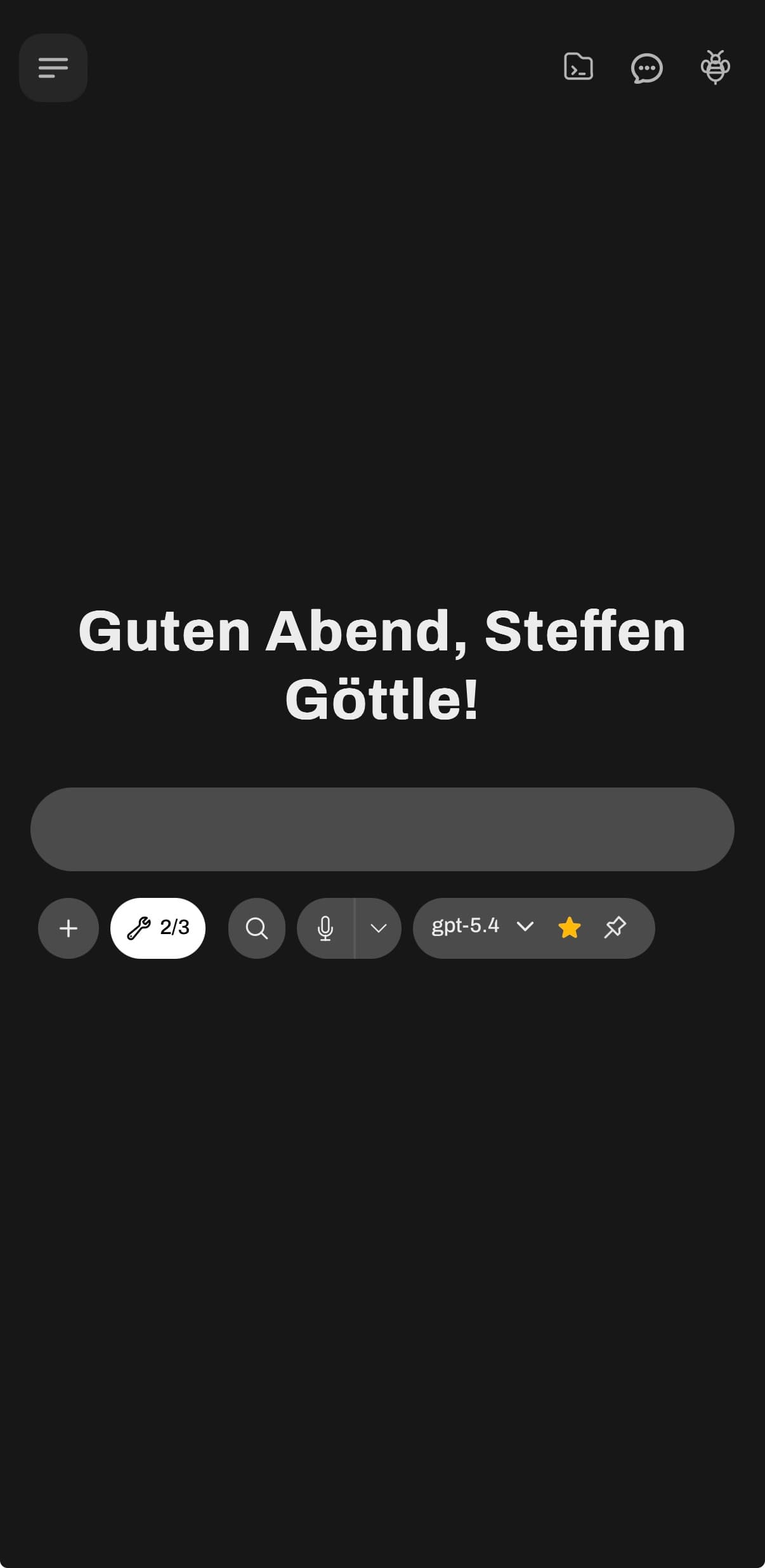Pin the model with the pin icon
This screenshot has width=765, height=1568.
click(x=615, y=928)
